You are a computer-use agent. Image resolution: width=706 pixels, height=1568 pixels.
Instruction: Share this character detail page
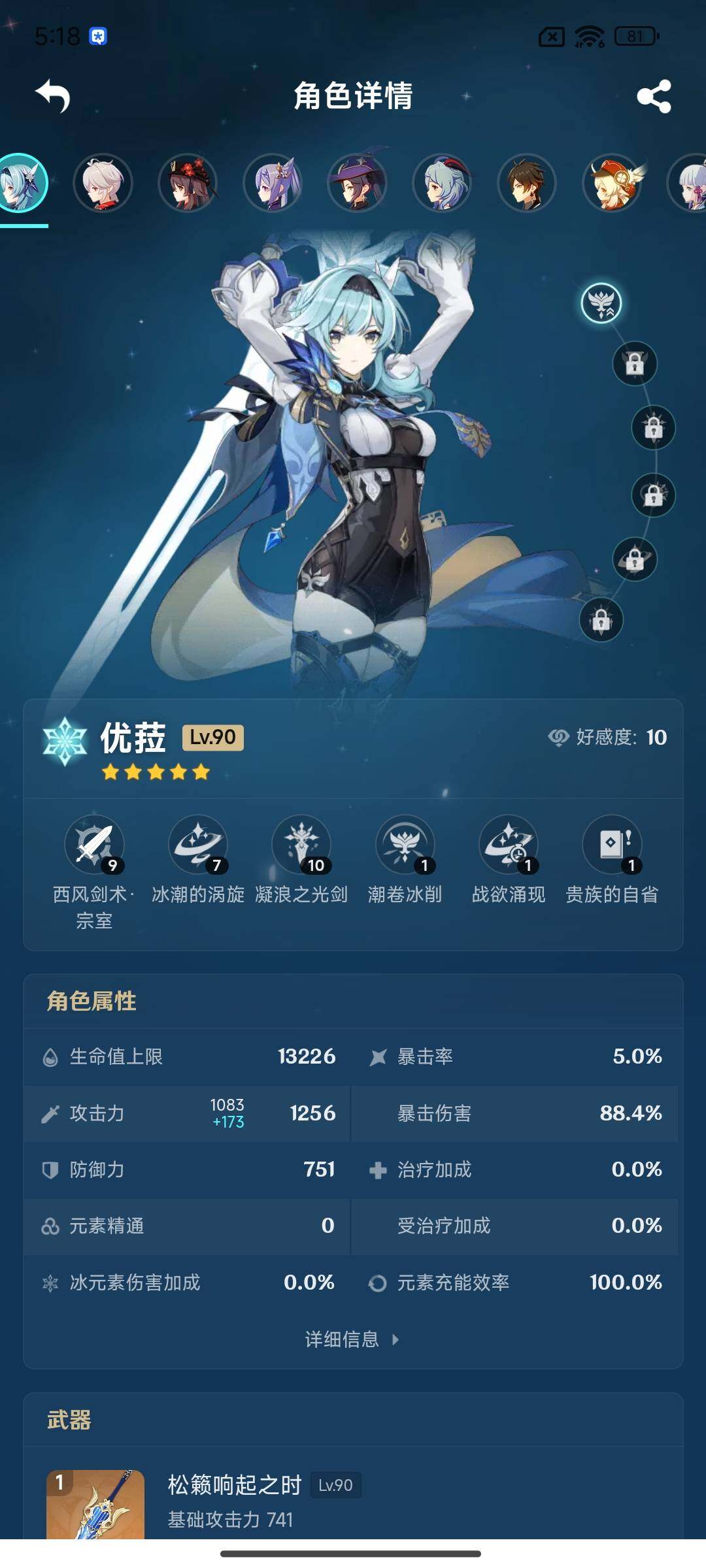click(654, 97)
